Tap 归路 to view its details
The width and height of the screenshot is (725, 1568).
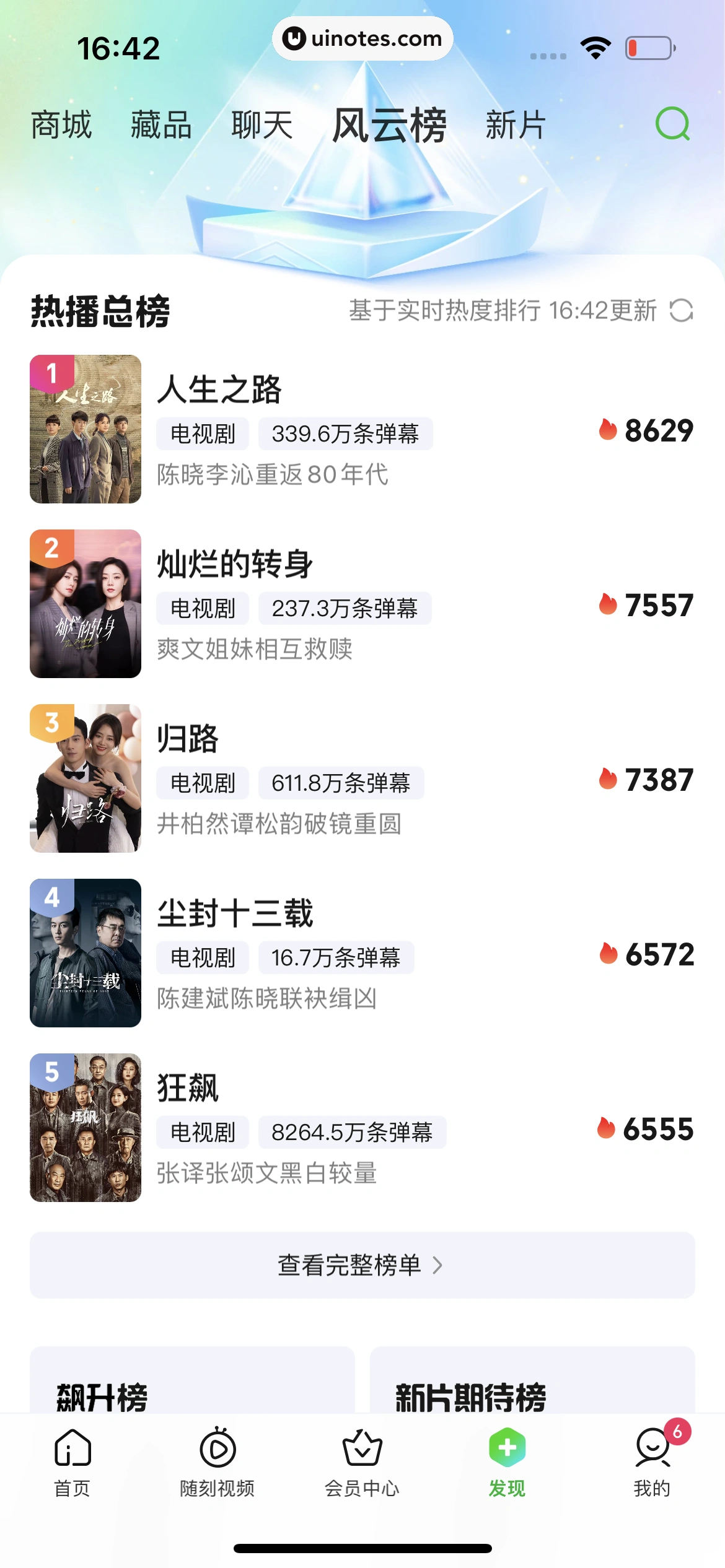coord(187,738)
